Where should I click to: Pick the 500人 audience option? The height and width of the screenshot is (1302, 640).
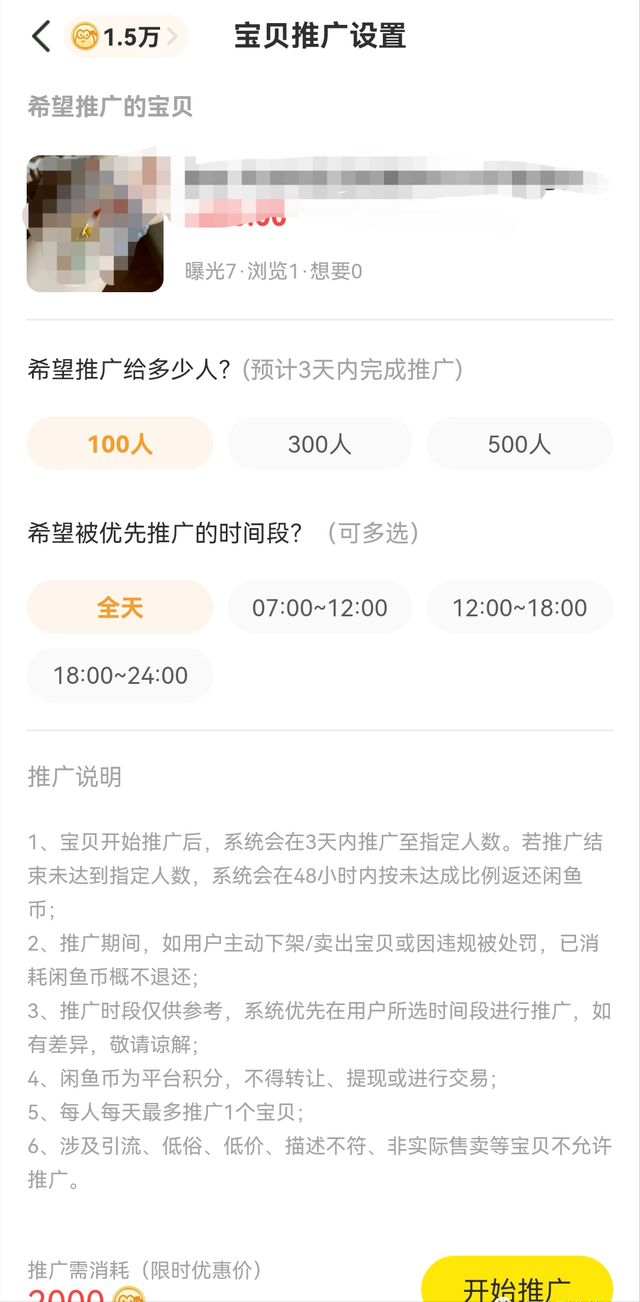[519, 444]
